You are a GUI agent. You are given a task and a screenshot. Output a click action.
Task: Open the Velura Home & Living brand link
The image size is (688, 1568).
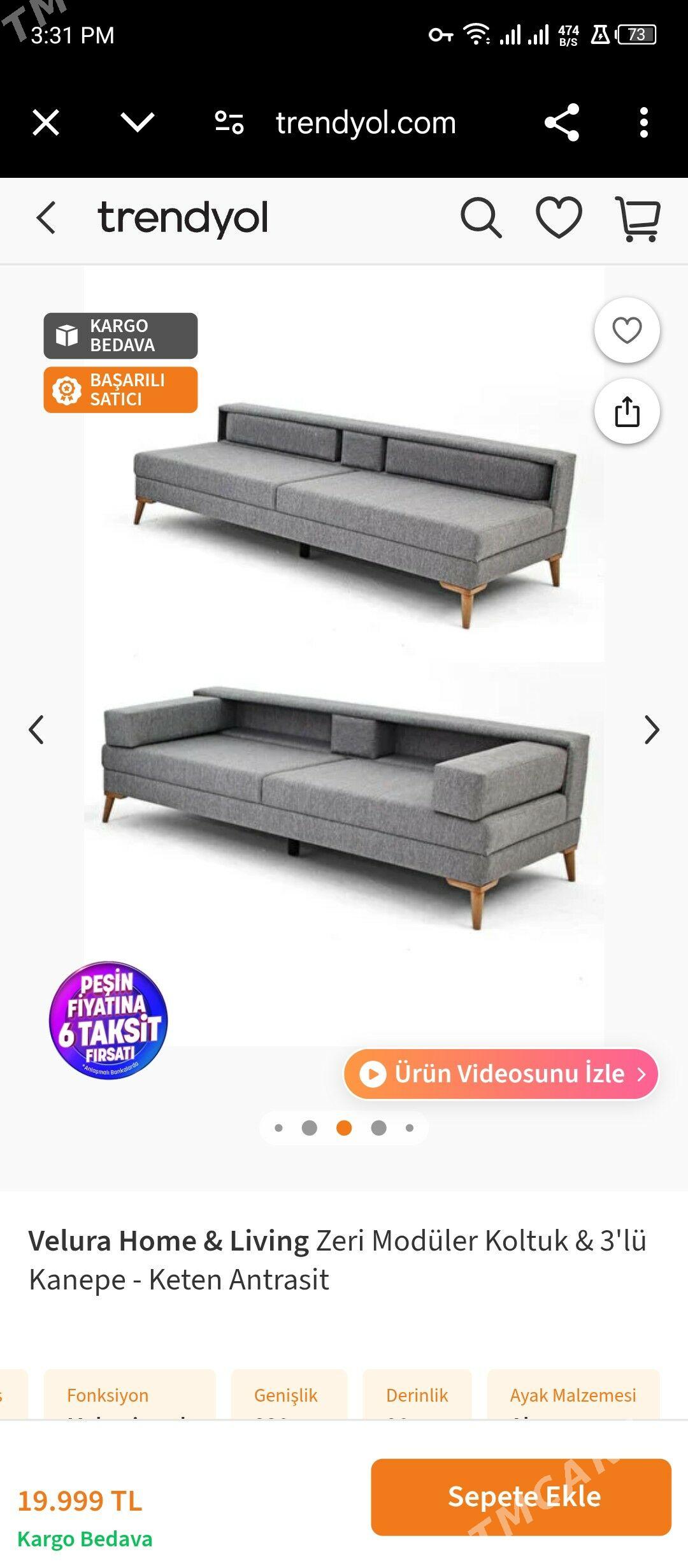pos(168,1240)
